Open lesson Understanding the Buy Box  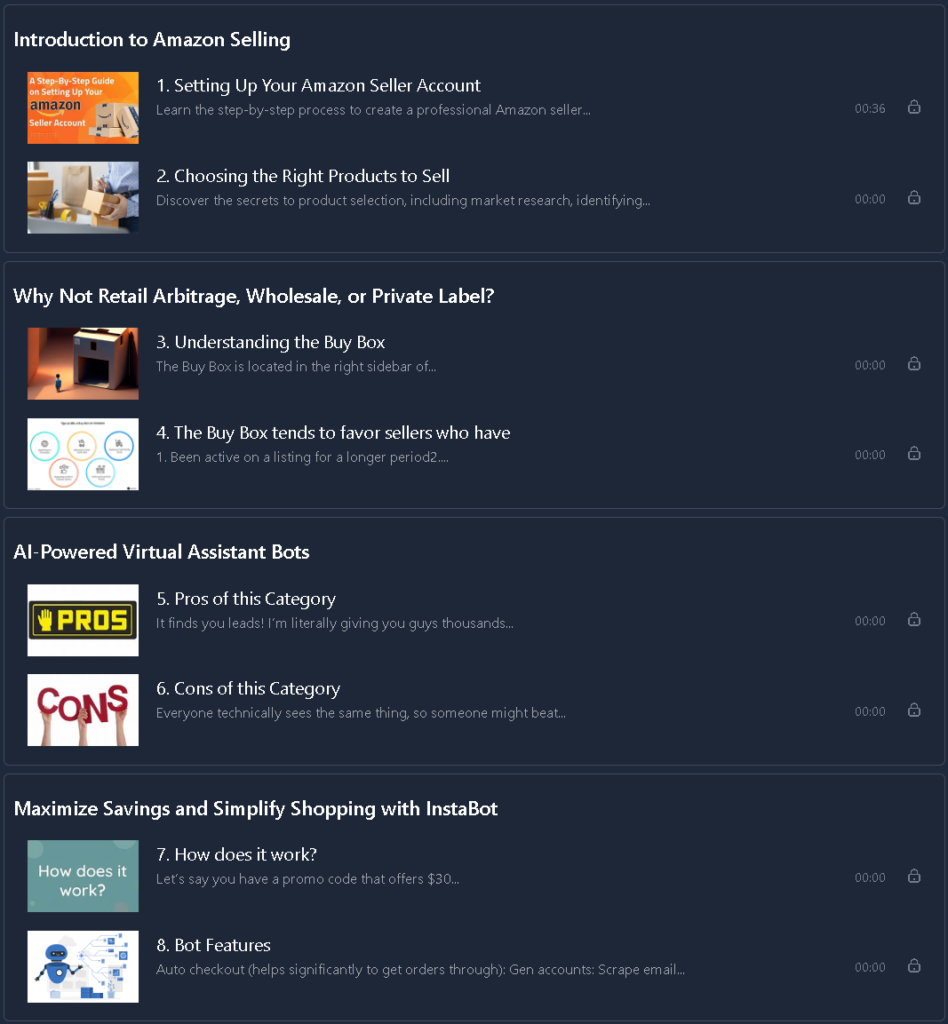click(x=279, y=342)
